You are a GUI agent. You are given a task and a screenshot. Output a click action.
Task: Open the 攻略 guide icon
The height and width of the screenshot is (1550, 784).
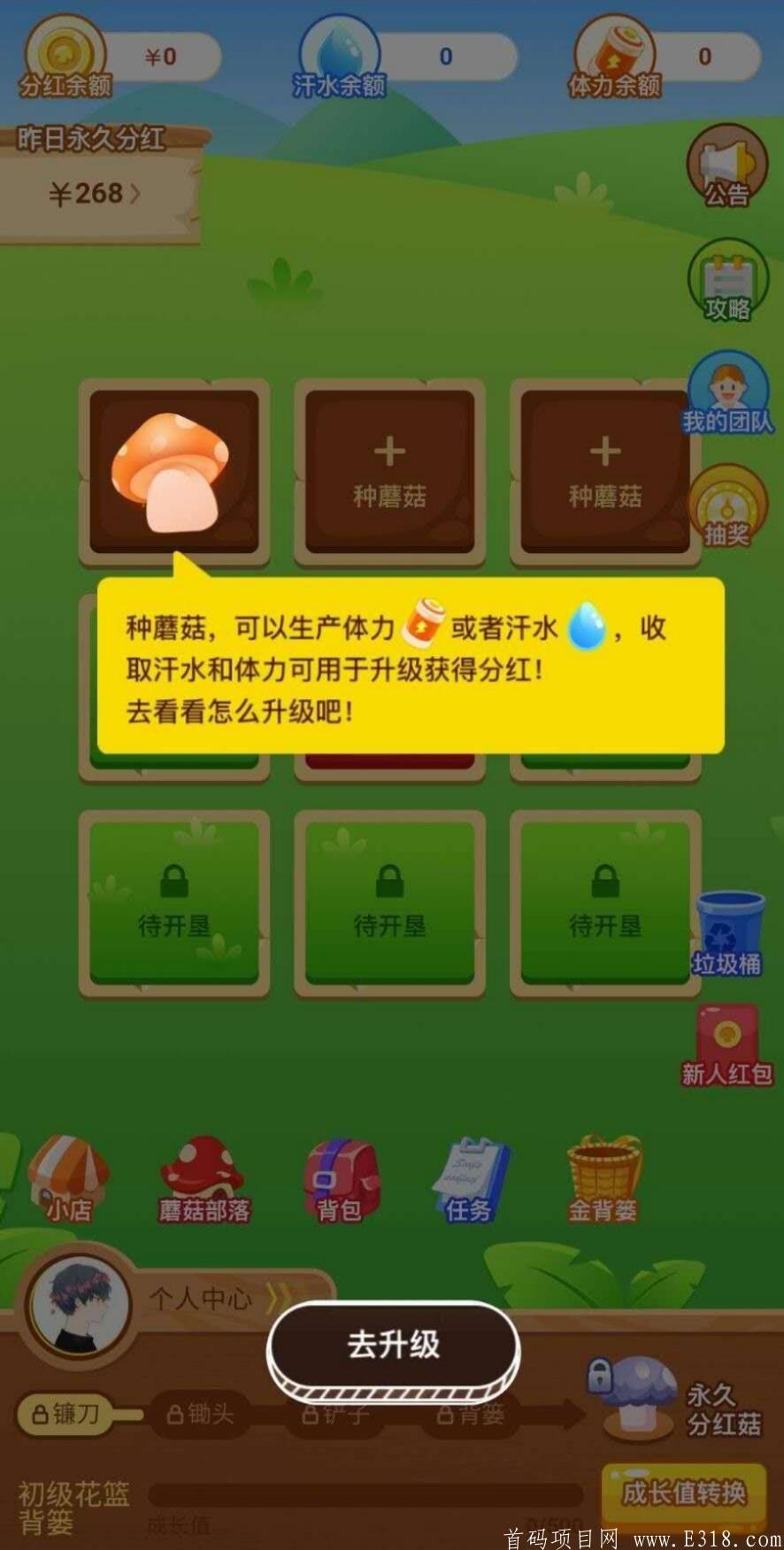click(727, 281)
